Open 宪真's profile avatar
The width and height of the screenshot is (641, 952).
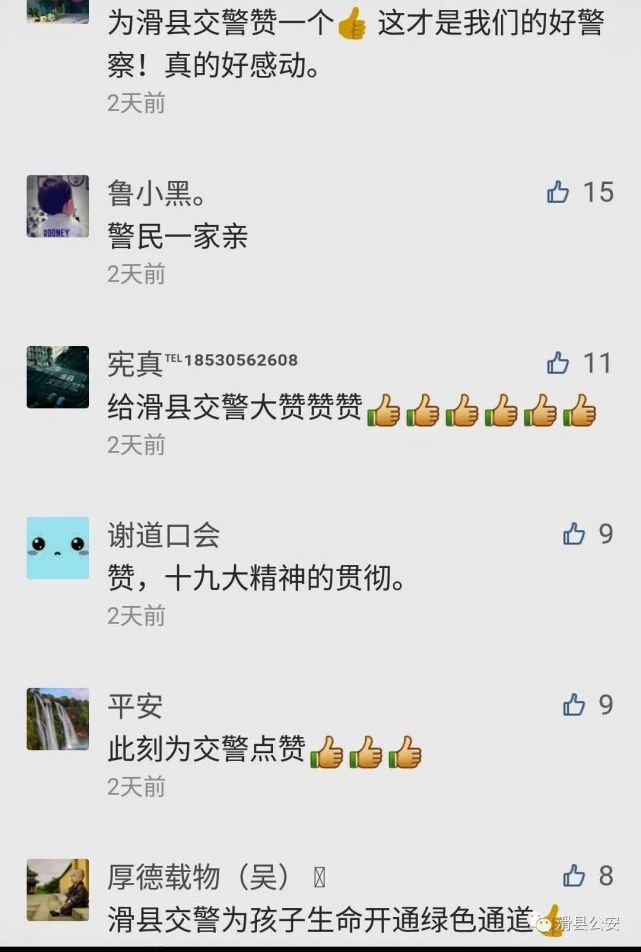tap(57, 377)
